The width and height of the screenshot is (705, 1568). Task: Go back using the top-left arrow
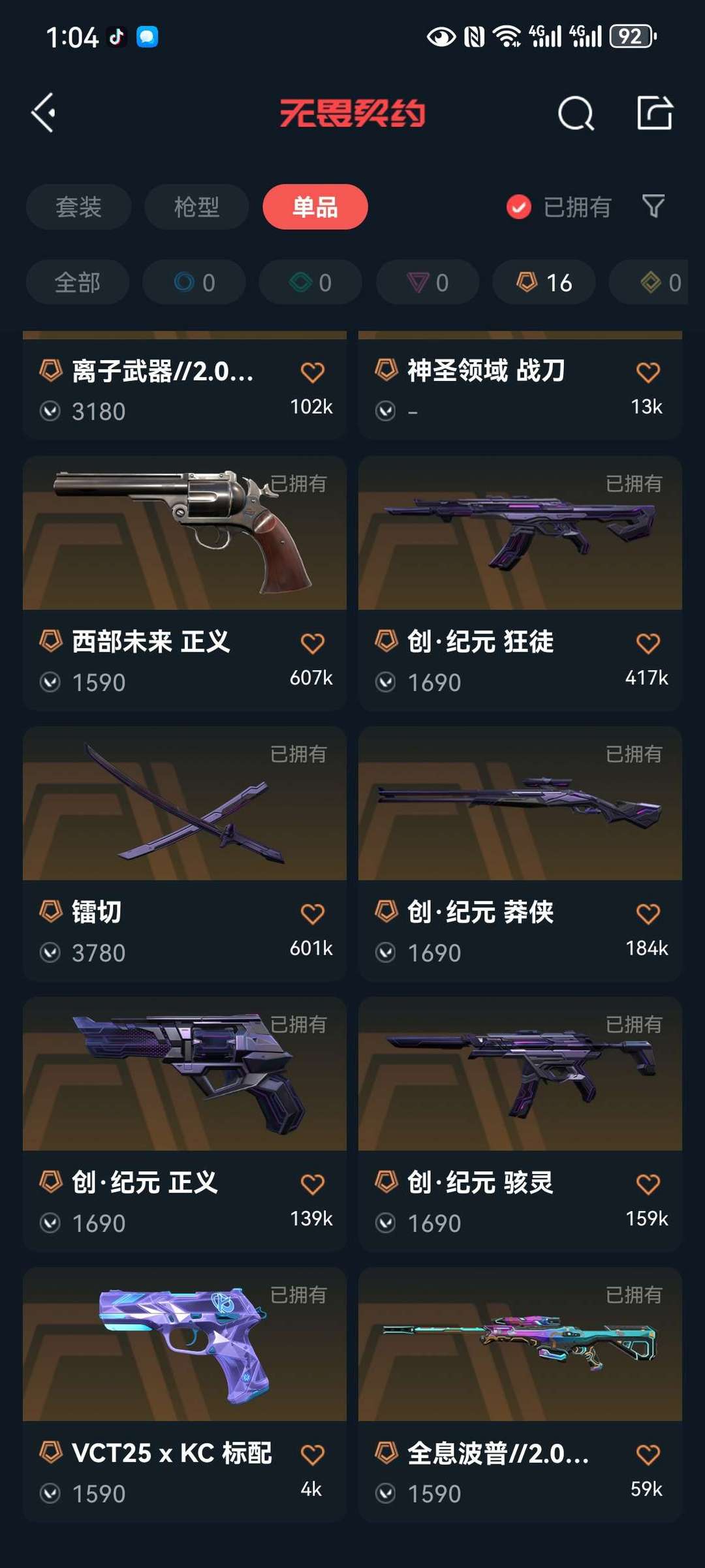click(x=43, y=113)
